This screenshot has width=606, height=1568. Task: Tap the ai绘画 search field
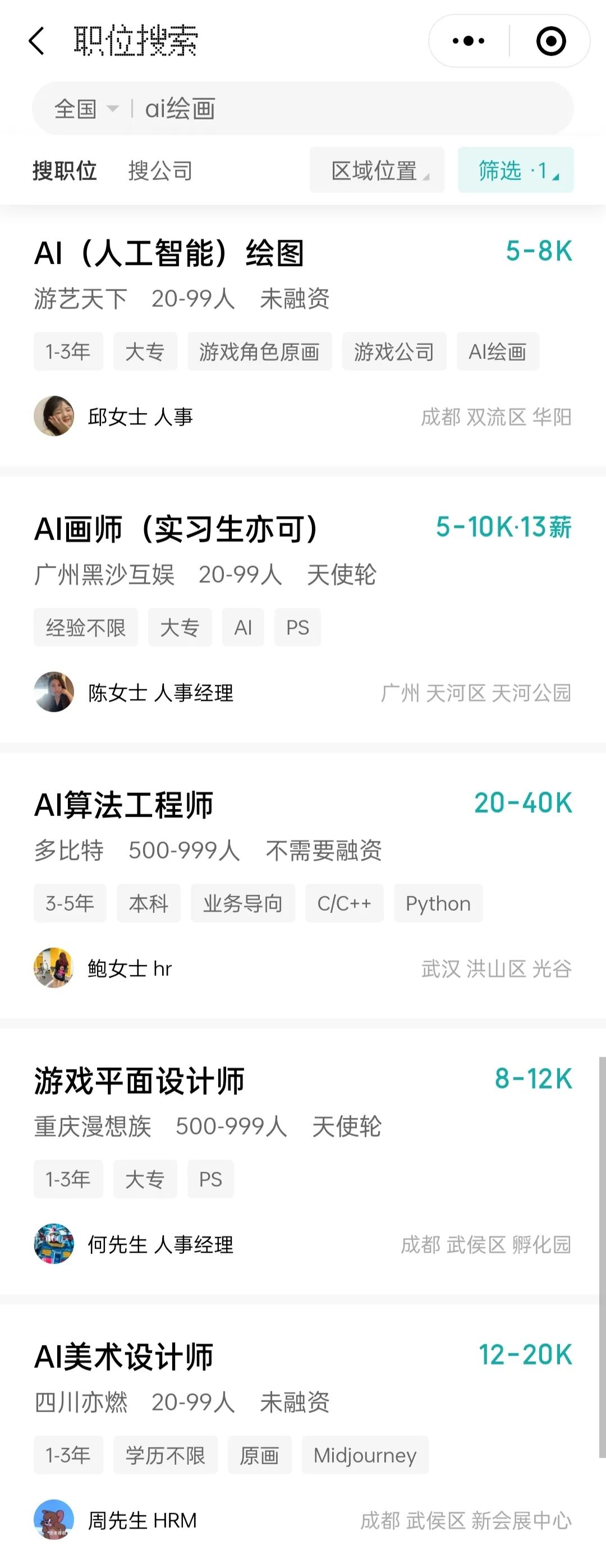353,109
